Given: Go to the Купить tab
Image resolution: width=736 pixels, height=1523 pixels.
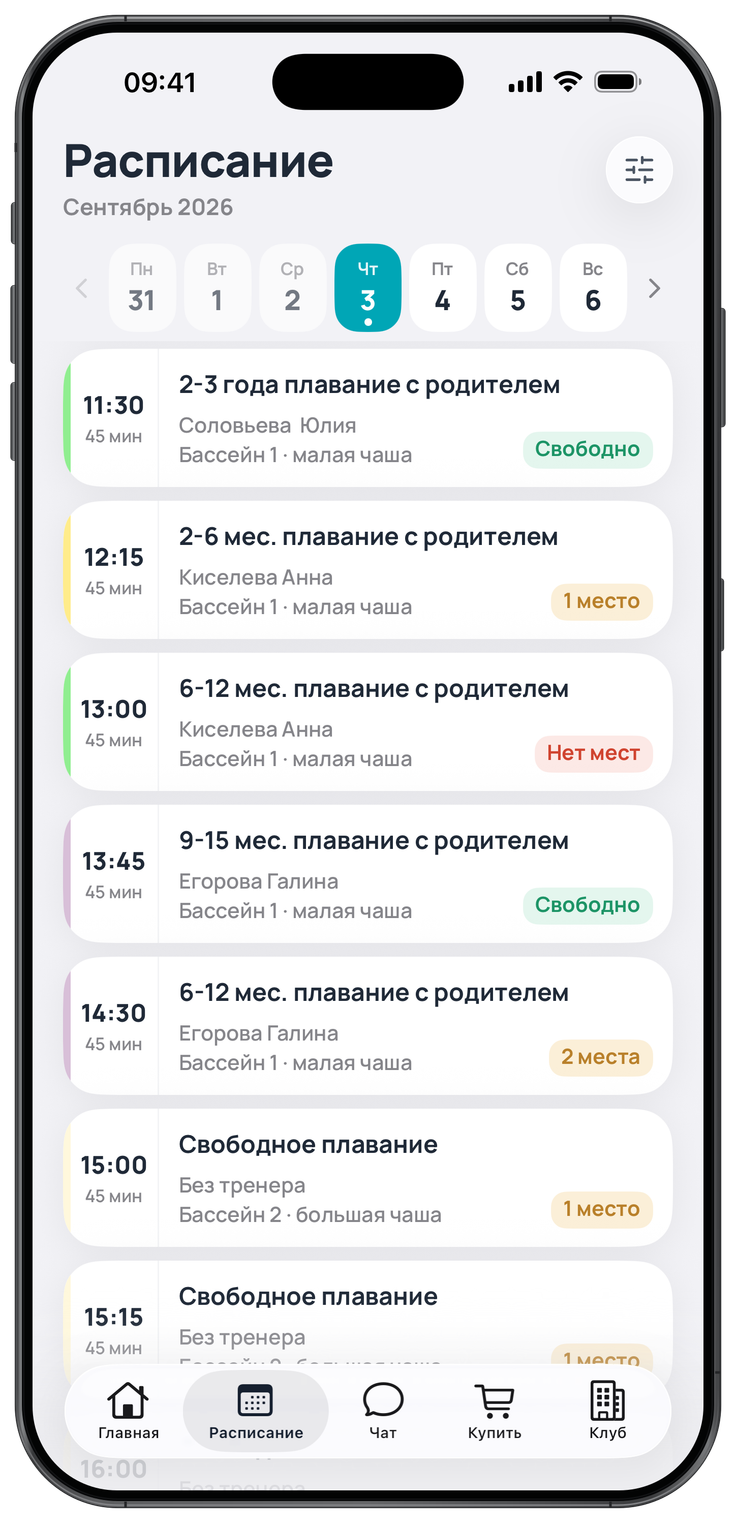Looking at the screenshot, I should pyautogui.click(x=495, y=1411).
